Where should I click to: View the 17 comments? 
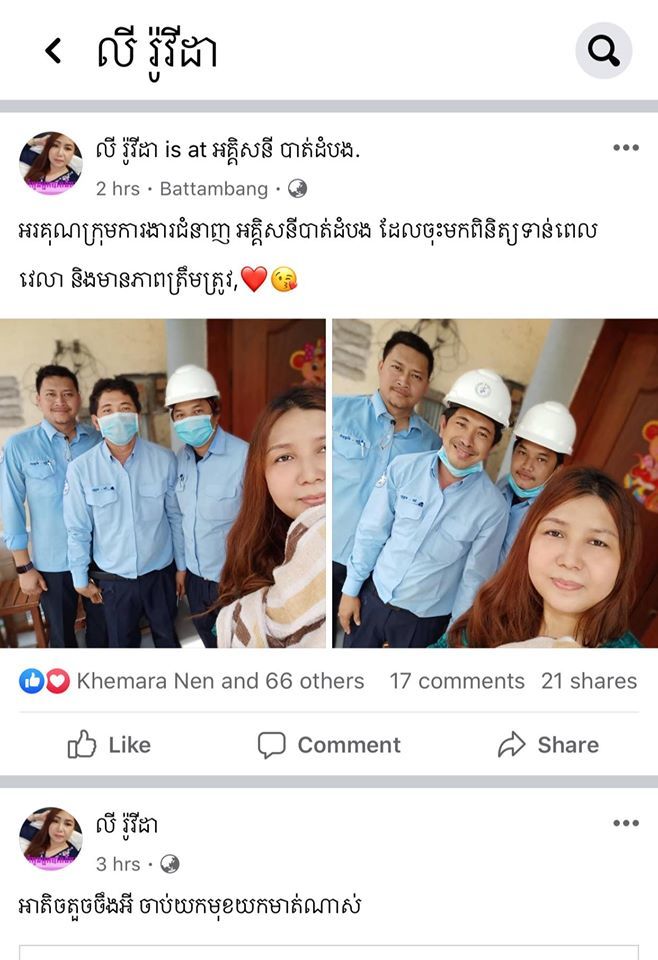pos(457,681)
